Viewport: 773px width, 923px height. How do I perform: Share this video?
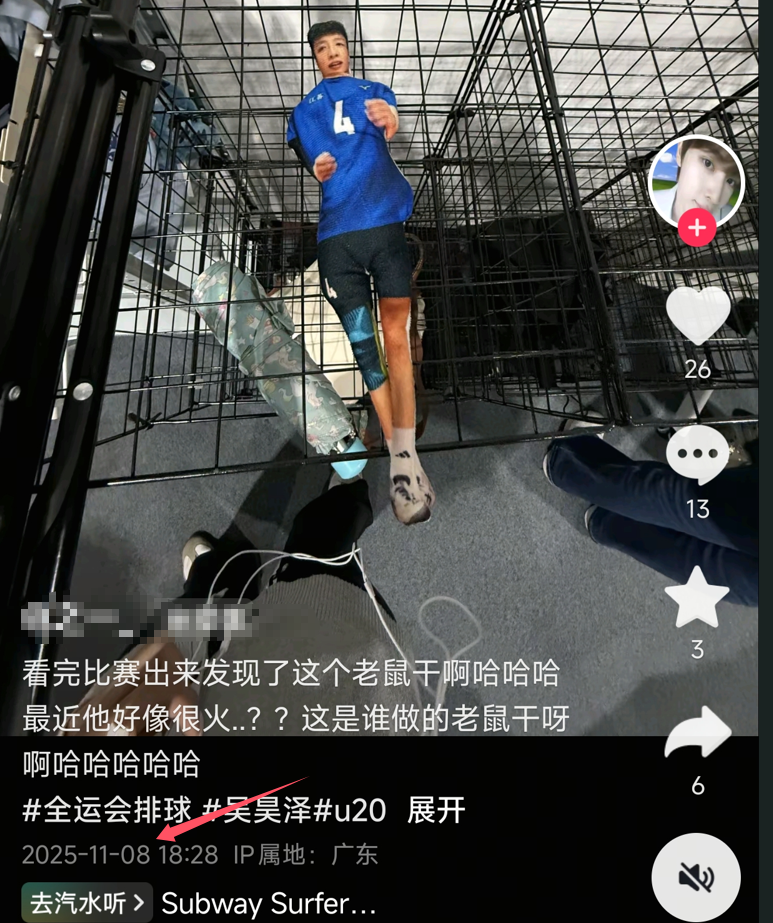coord(697,735)
